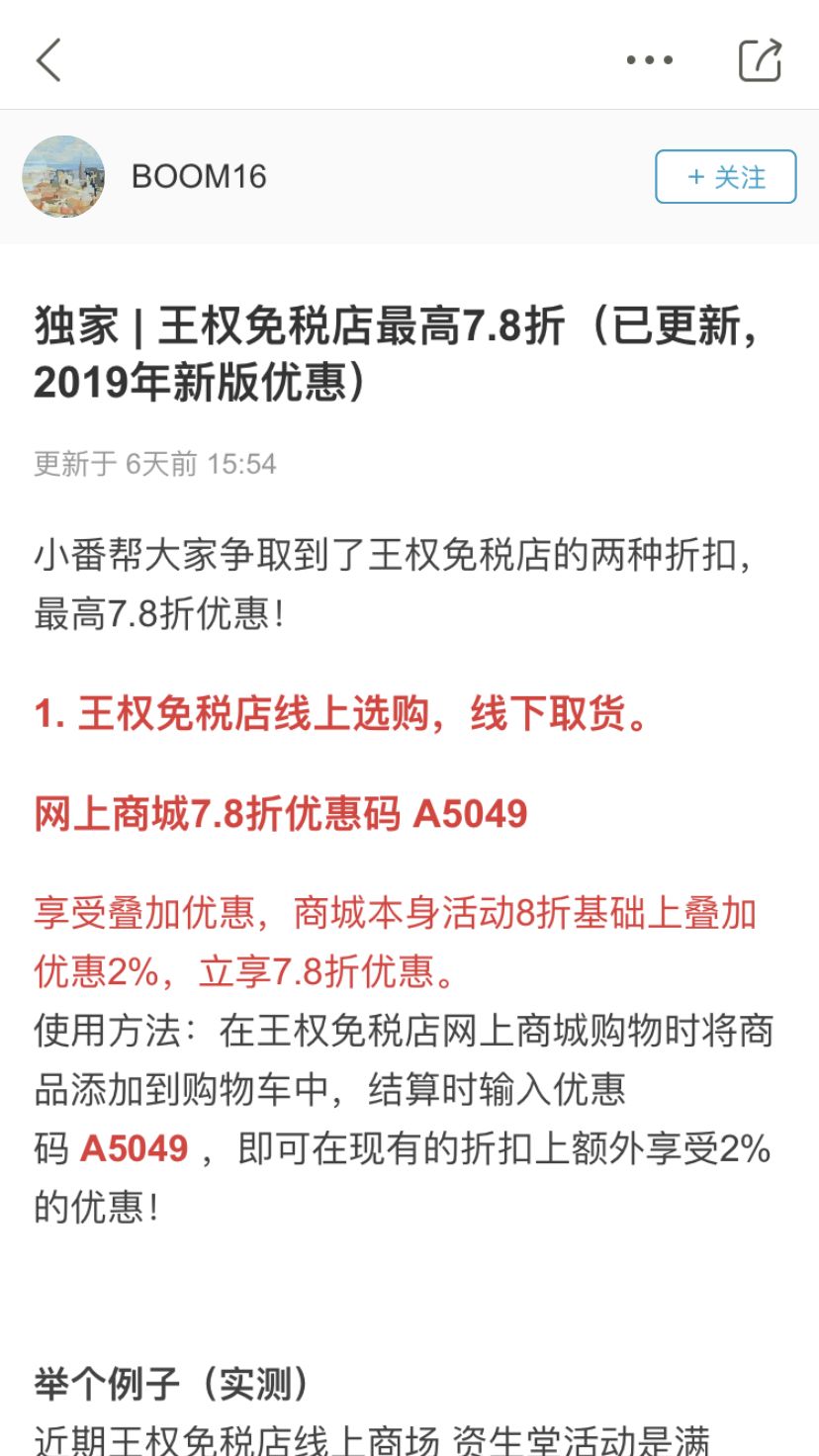
Task: Open BOOM16's profile avatar
Action: click(64, 176)
